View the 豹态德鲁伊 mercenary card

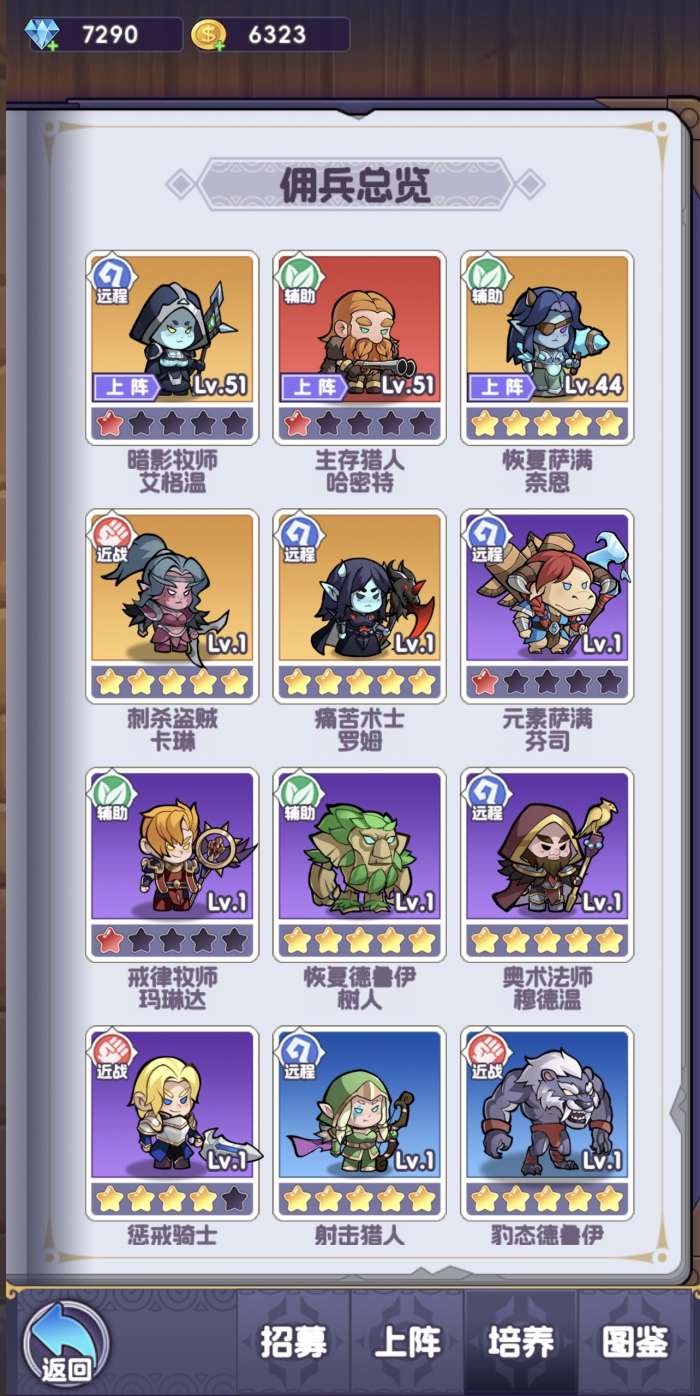click(x=547, y=1123)
